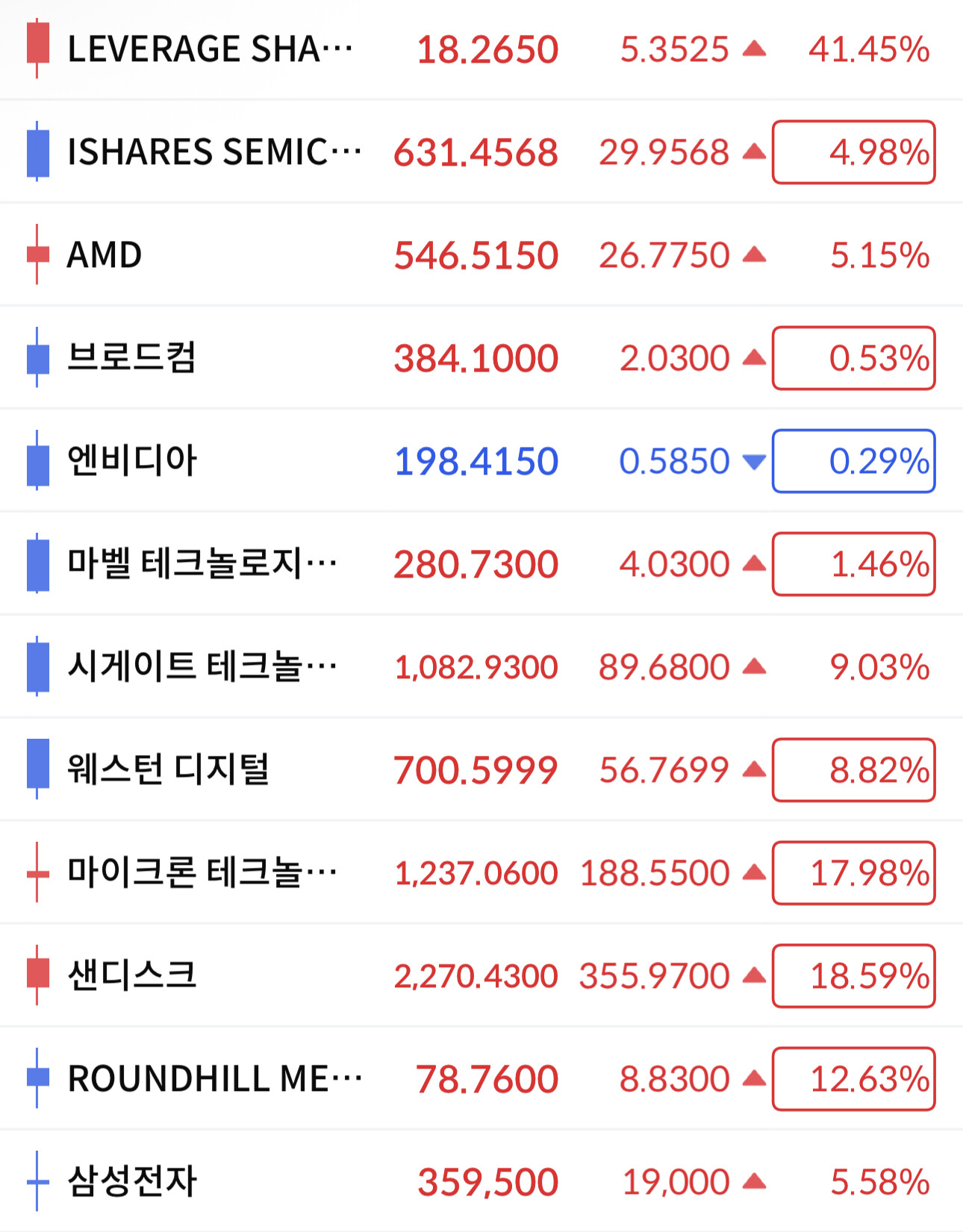The image size is (963, 1232).
Task: Open 마이크론 테크놀… stock details
Action: pyautogui.click(x=481, y=872)
